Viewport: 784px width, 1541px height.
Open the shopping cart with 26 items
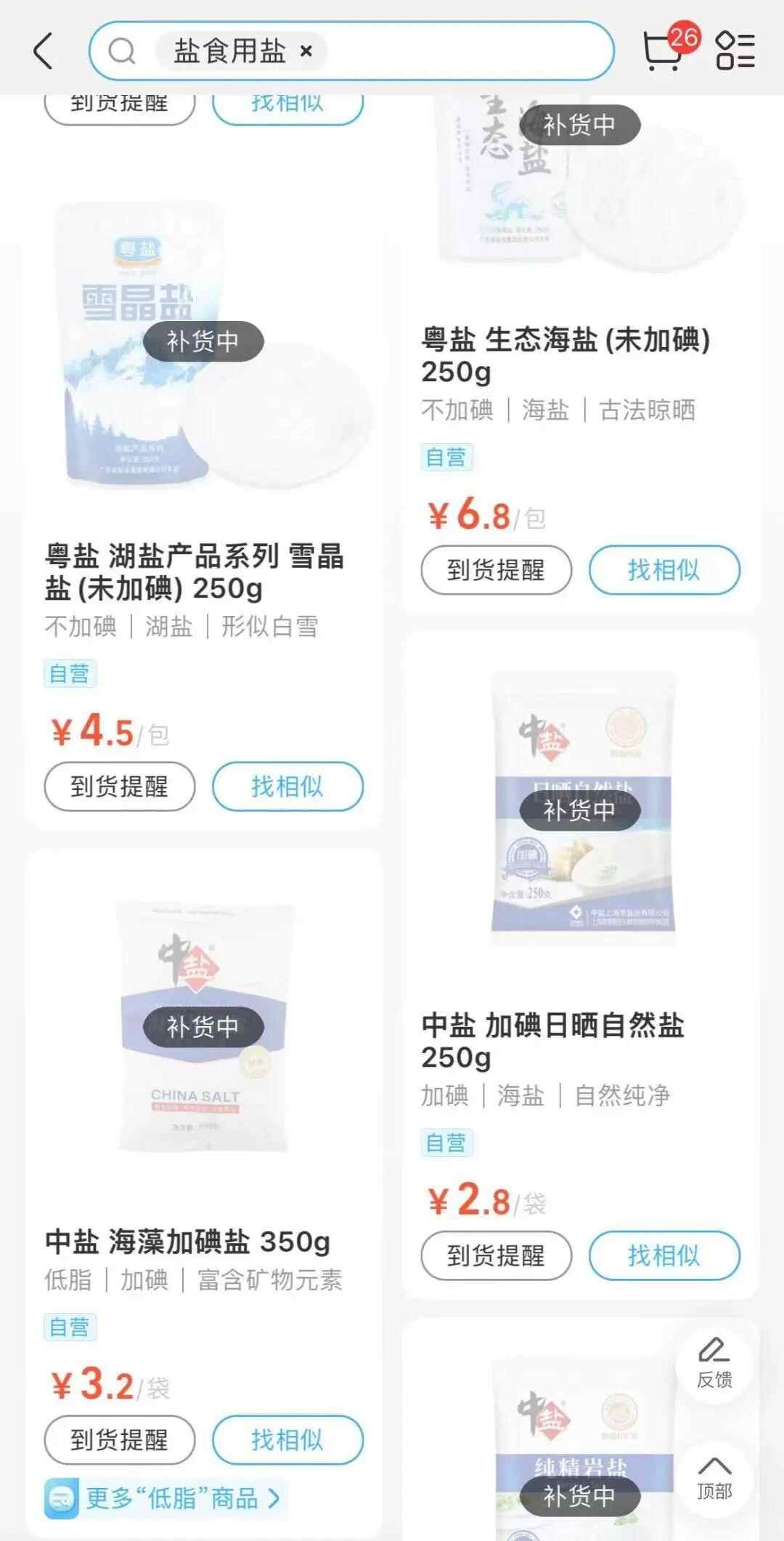point(663,51)
